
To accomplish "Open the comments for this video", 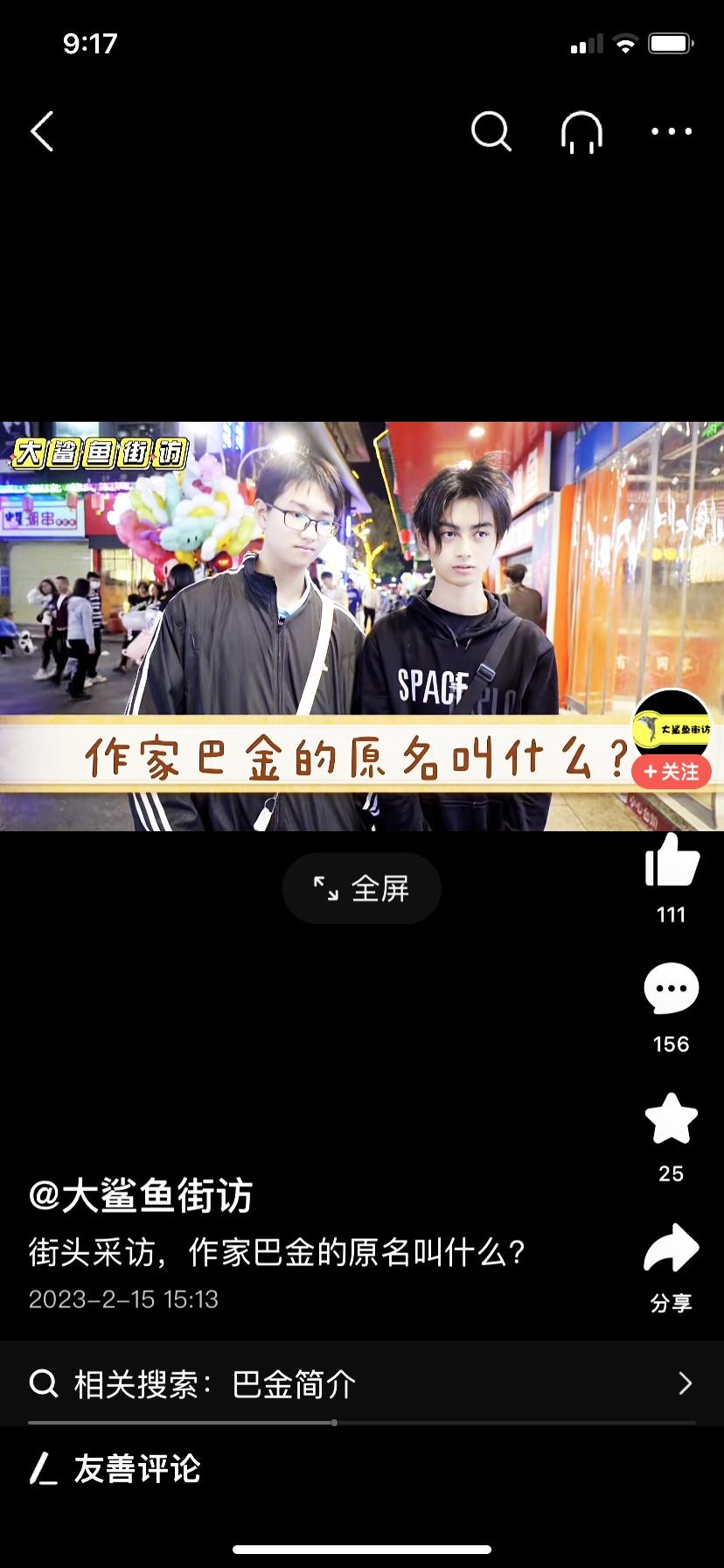I will [672, 989].
